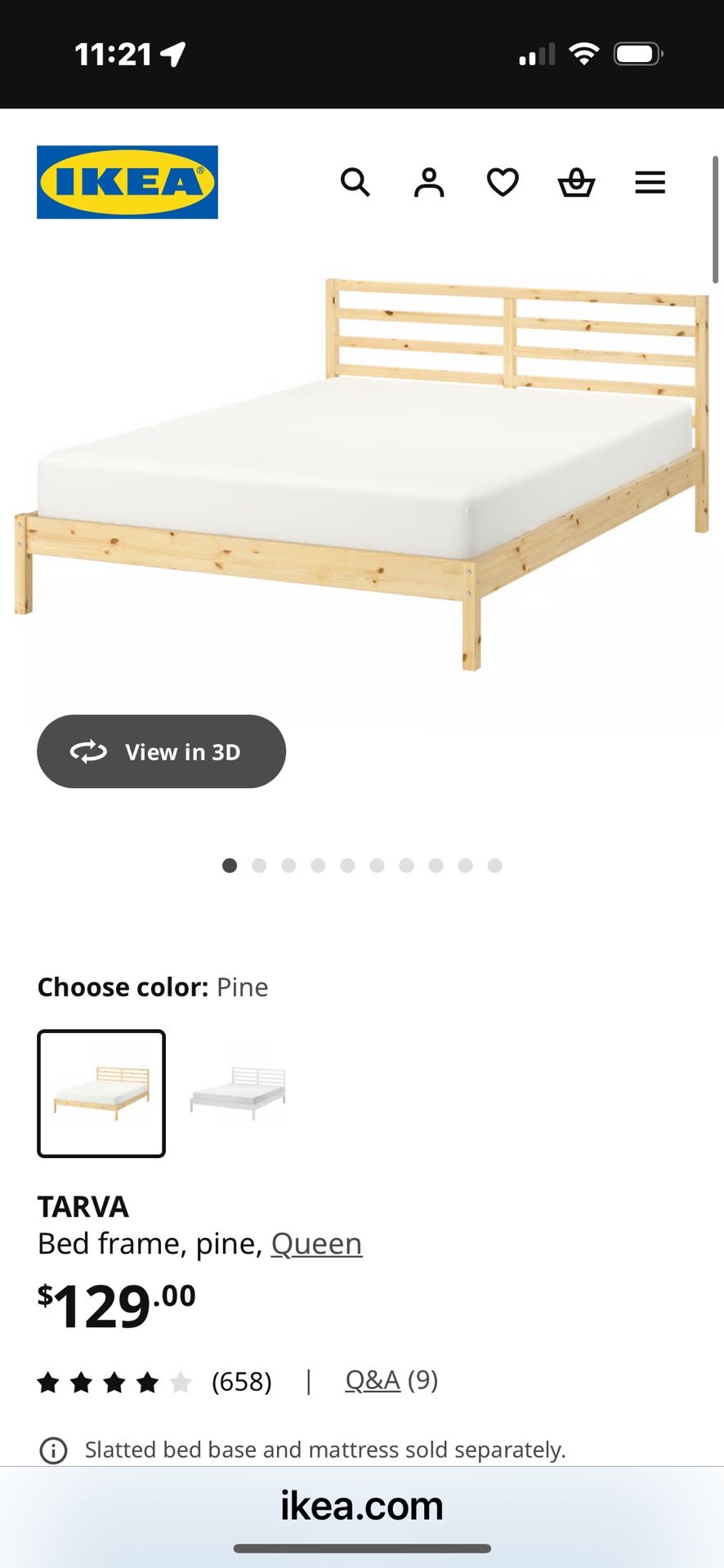Open the Queen size selector link
Image resolution: width=724 pixels, height=1568 pixels.
(316, 1243)
